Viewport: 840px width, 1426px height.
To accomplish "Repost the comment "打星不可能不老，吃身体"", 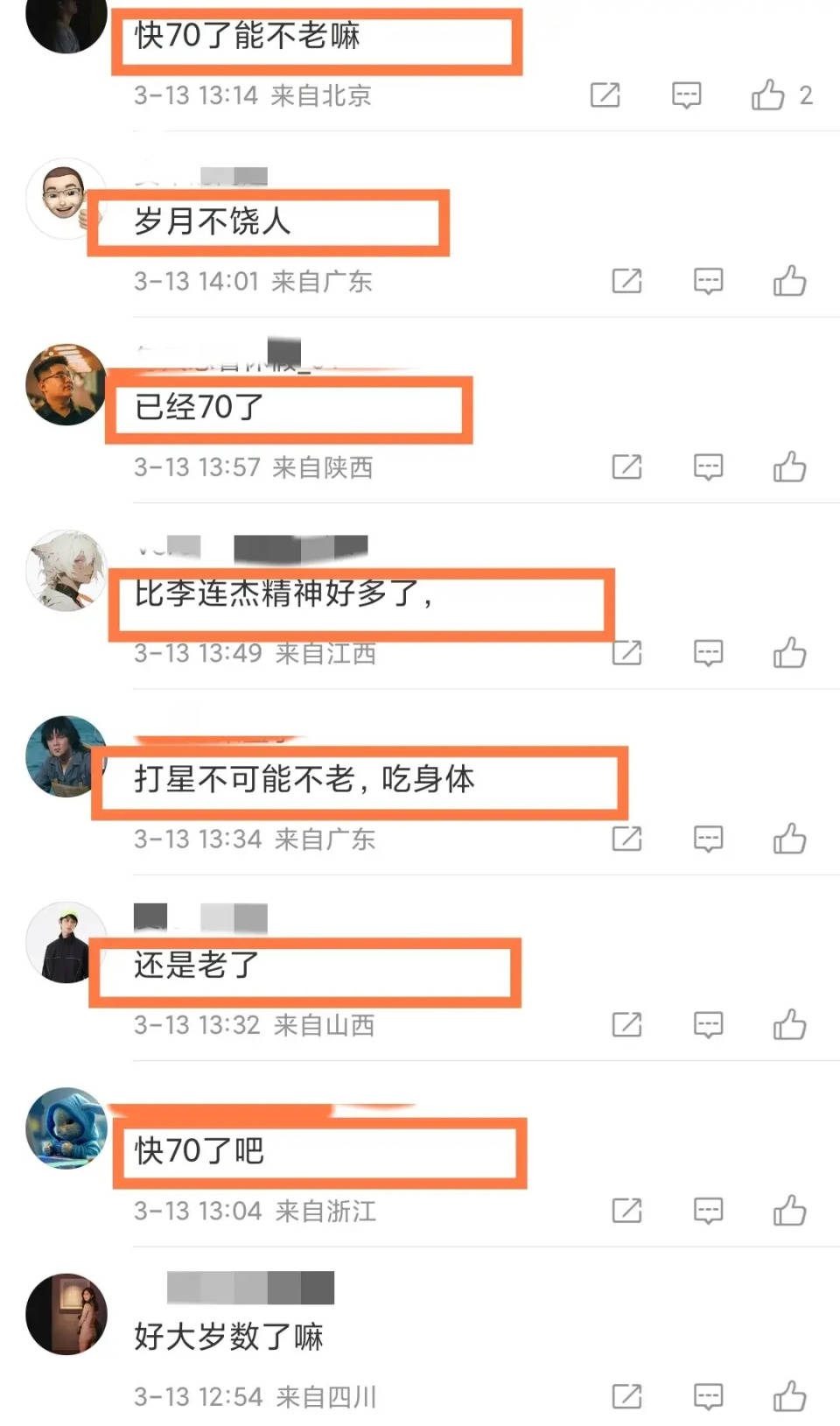I will (626, 839).
